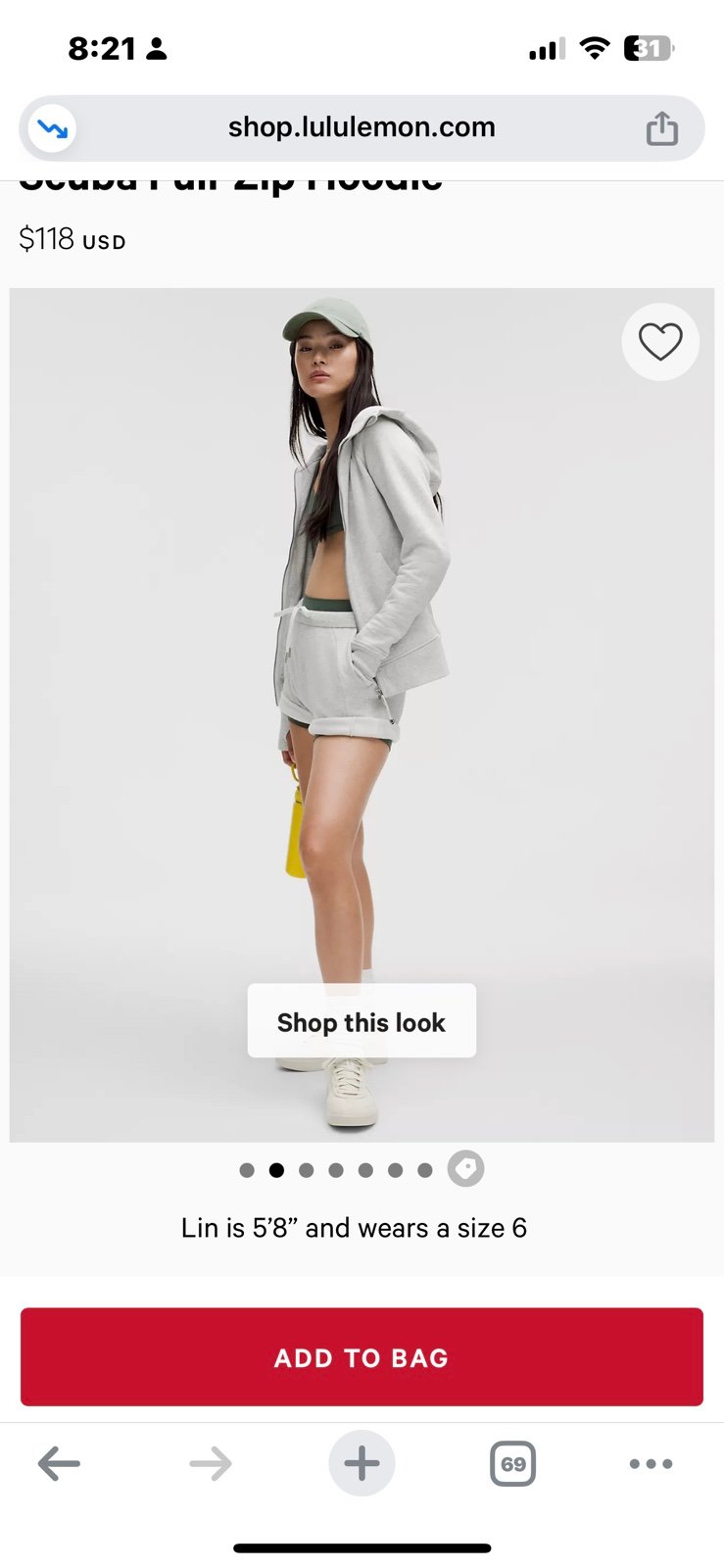Screen dimensions: 724x1568
Task: Tap the blue arrow icon in address bar
Action: pos(52,128)
